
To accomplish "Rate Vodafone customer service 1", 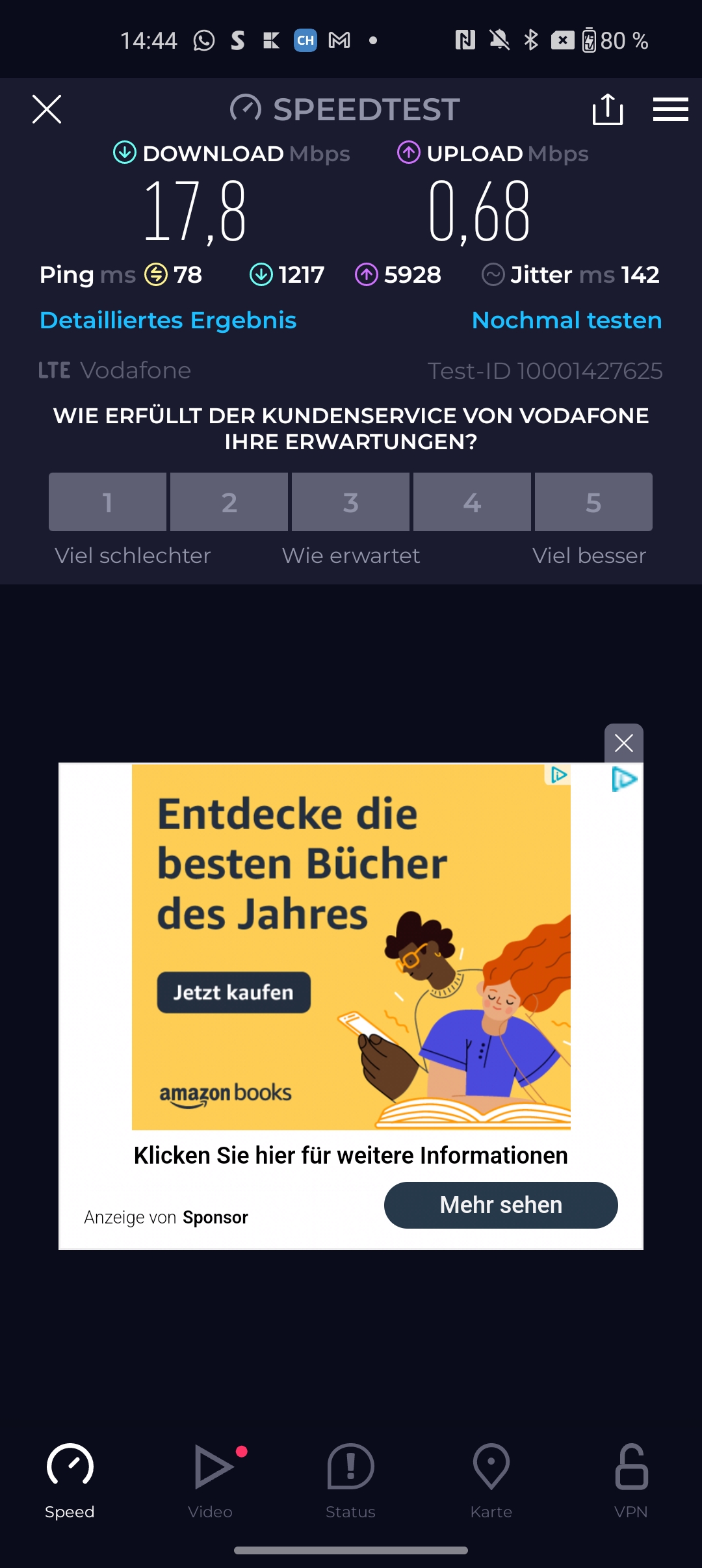I will click(107, 502).
